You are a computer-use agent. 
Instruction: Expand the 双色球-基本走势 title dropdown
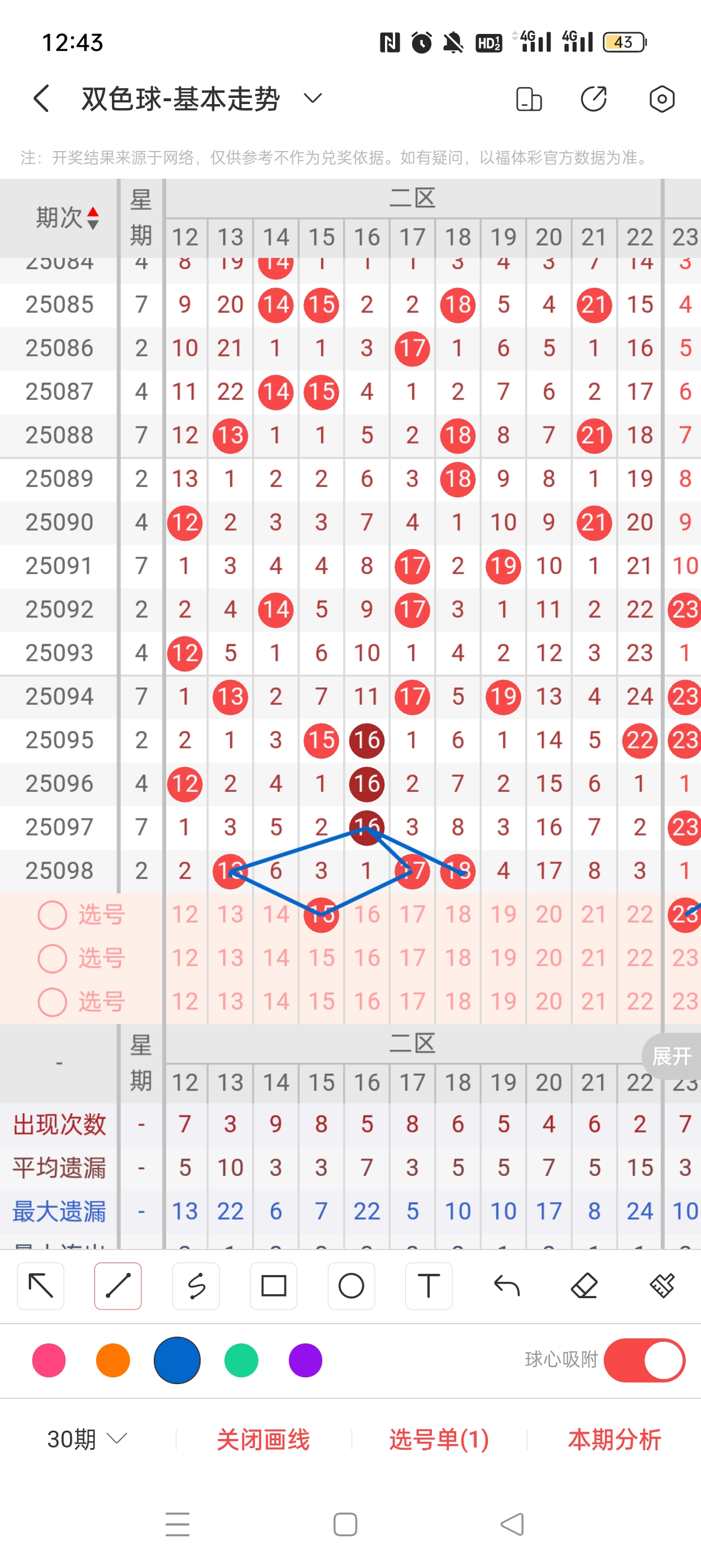[312, 98]
